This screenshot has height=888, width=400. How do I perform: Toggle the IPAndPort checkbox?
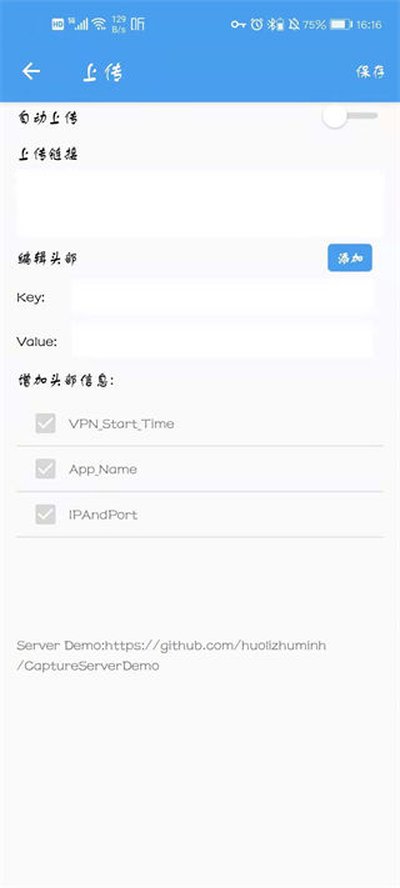point(45,514)
